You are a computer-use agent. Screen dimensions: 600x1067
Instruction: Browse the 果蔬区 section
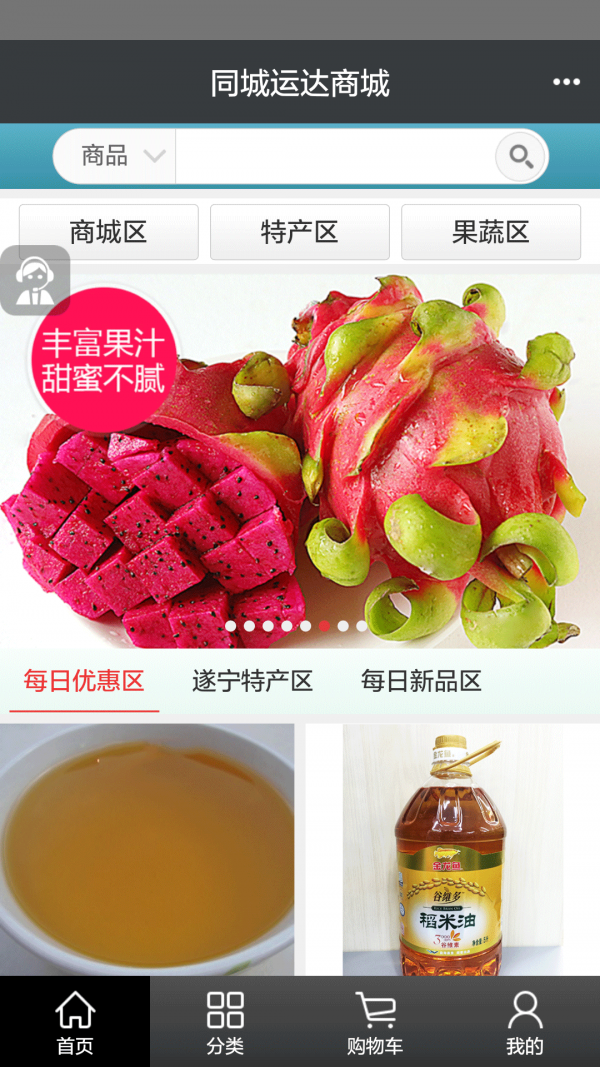pos(490,232)
